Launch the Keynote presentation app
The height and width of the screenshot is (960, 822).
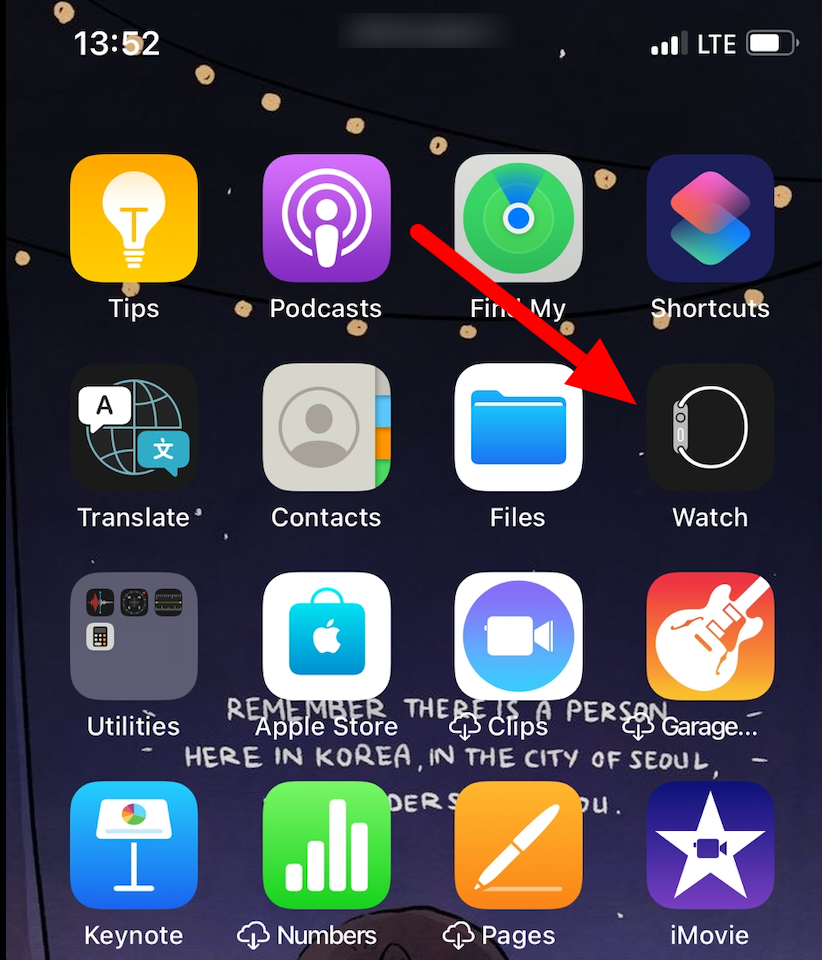[x=134, y=845]
